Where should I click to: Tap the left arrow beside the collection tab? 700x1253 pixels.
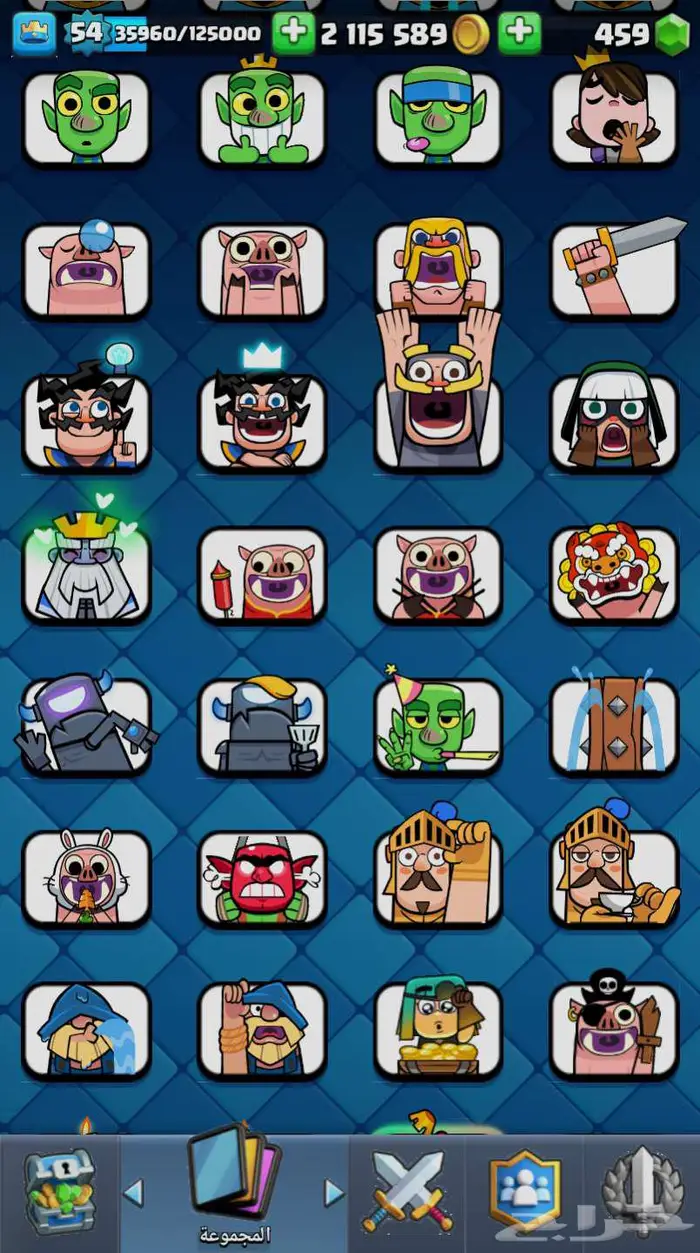(133, 1192)
